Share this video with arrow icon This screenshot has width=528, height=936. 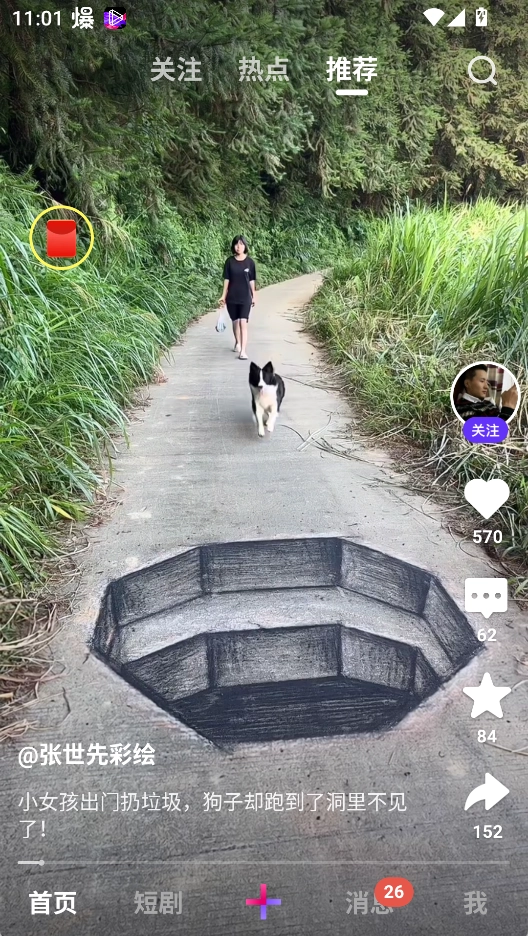[487, 793]
